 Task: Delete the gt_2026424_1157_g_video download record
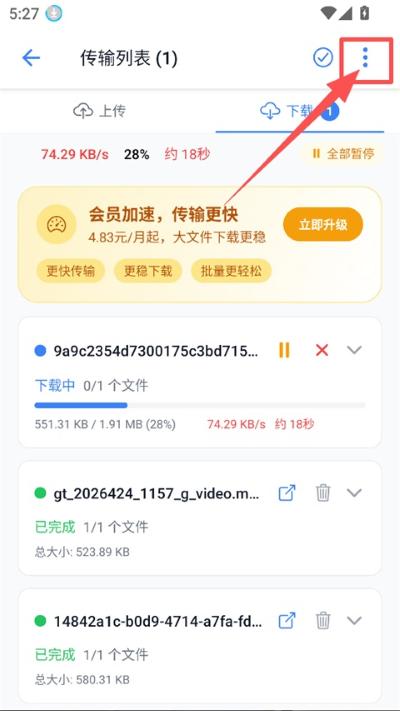point(323,493)
